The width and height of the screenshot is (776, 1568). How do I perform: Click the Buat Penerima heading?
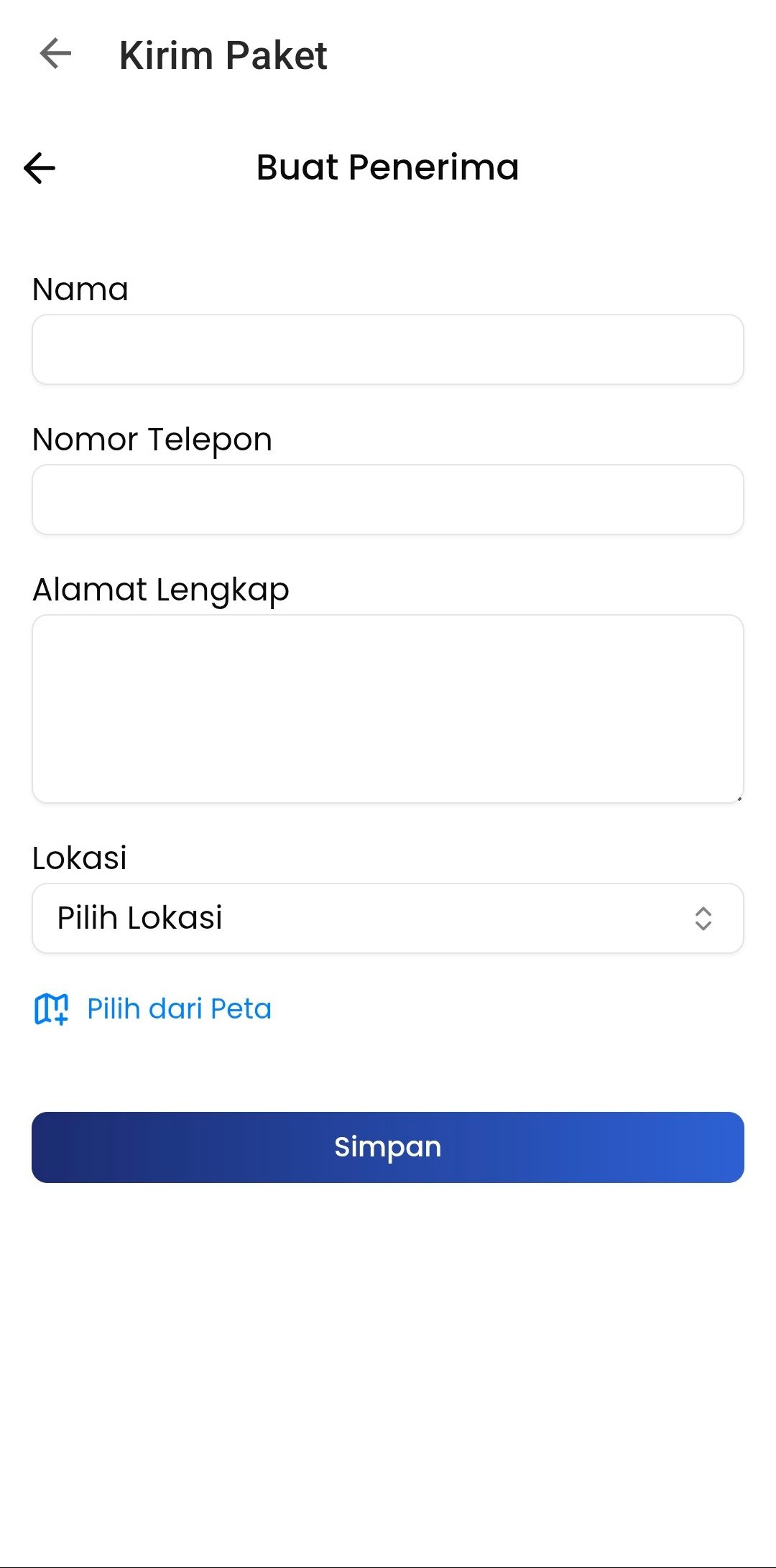pos(388,167)
